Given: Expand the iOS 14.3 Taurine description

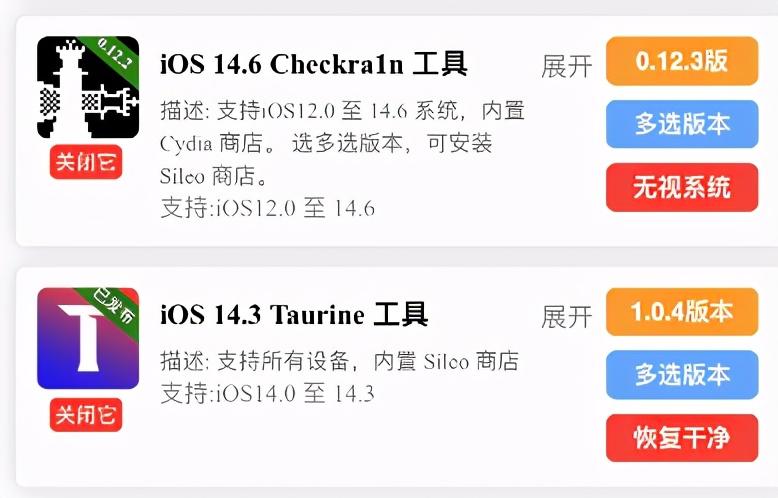Looking at the screenshot, I should pyautogui.click(x=567, y=317).
